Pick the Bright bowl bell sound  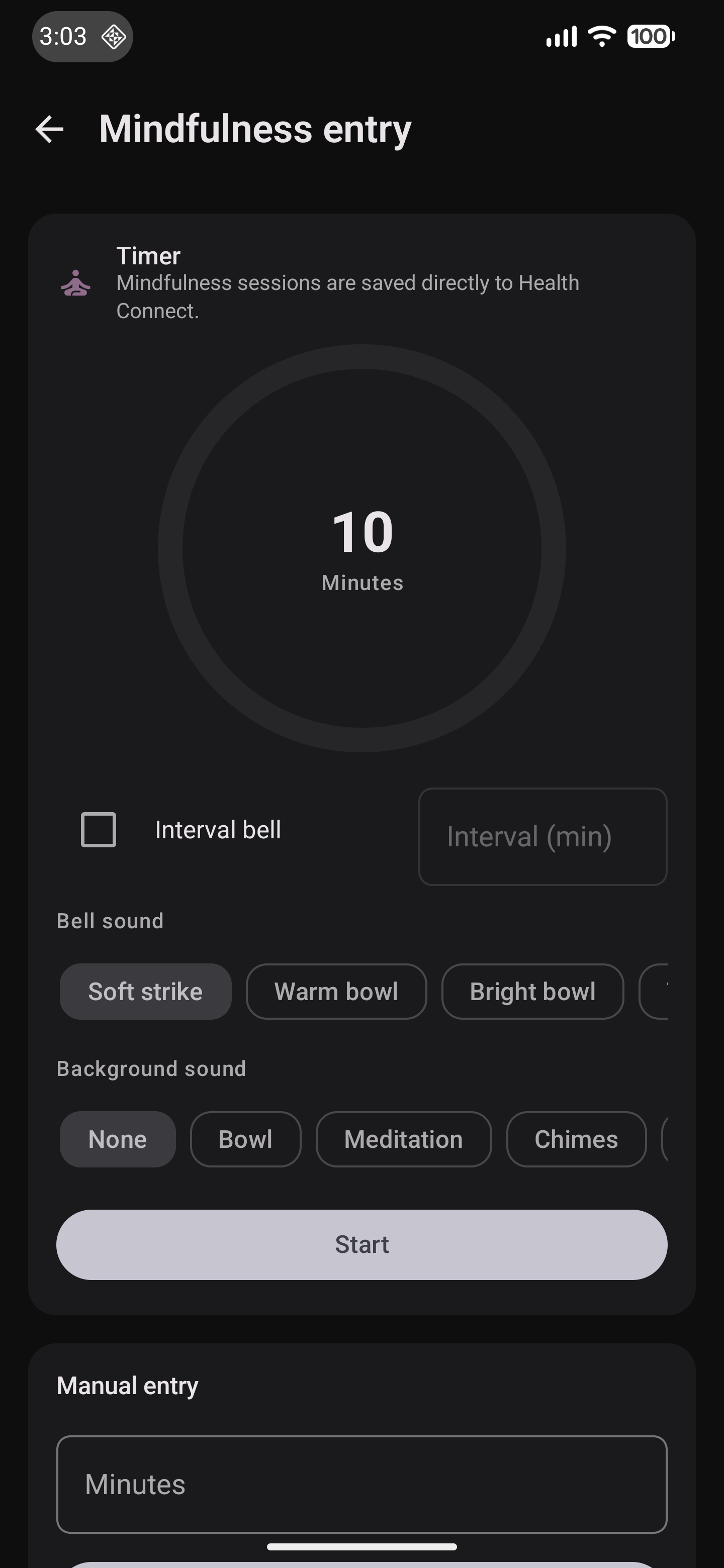click(533, 992)
